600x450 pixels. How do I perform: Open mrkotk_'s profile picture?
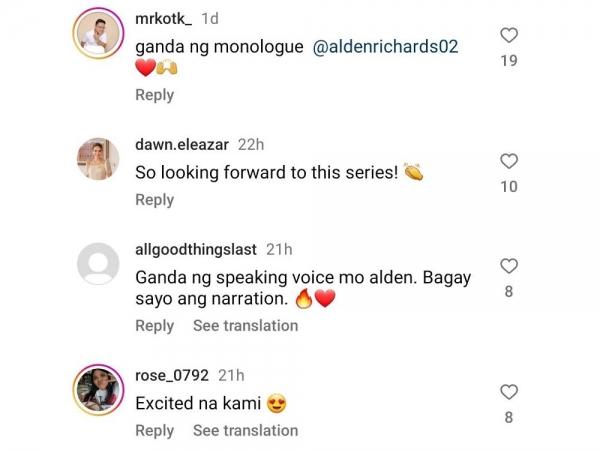click(x=98, y=39)
